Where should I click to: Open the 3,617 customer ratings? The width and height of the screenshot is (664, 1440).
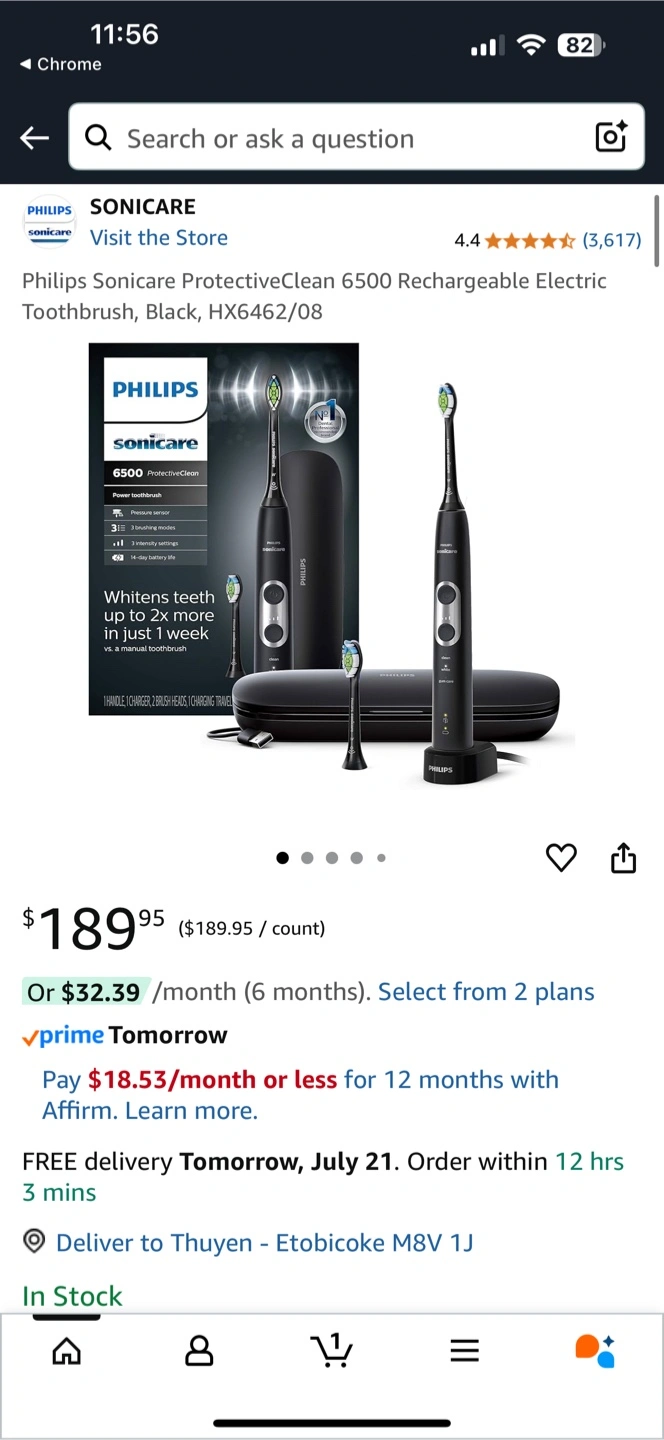(611, 240)
